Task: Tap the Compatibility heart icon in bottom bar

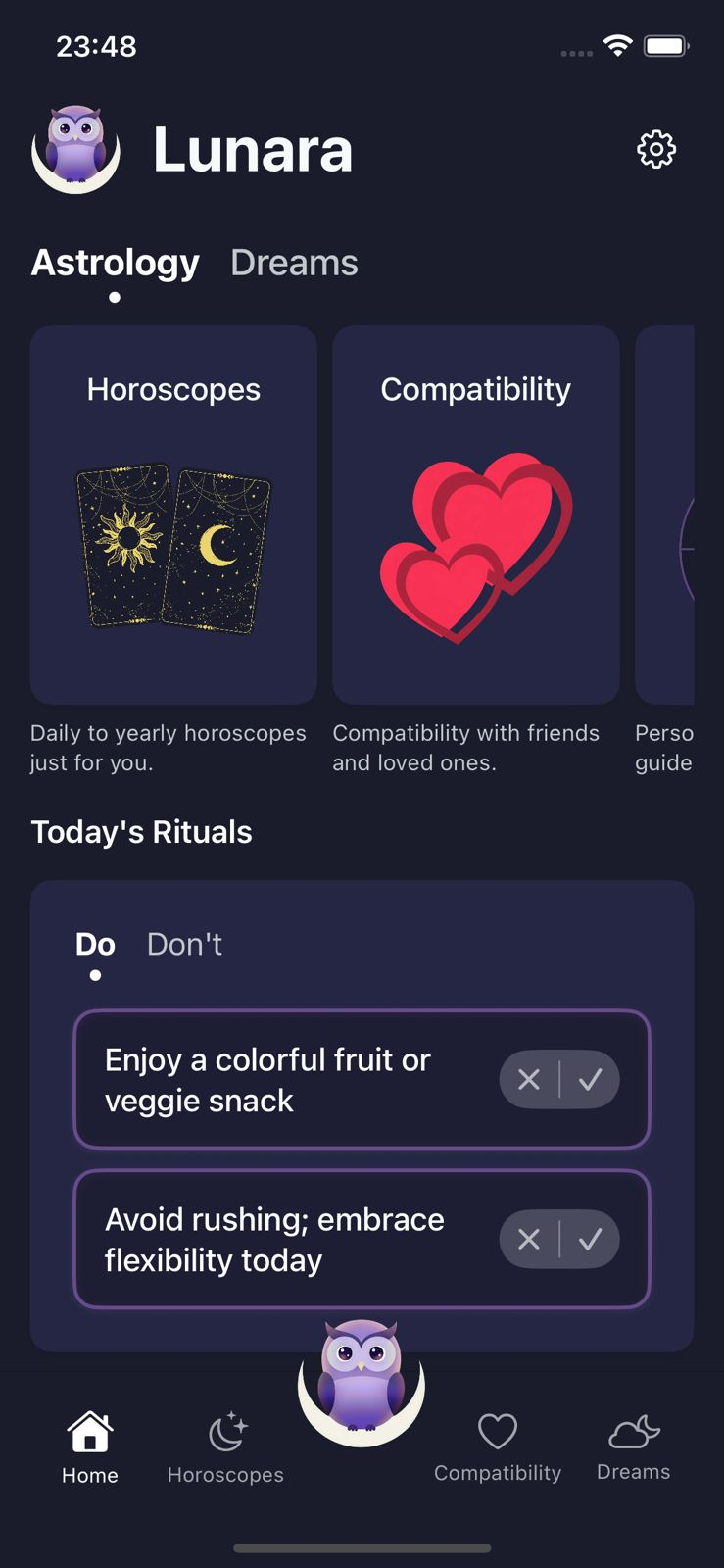Action: (x=498, y=1431)
